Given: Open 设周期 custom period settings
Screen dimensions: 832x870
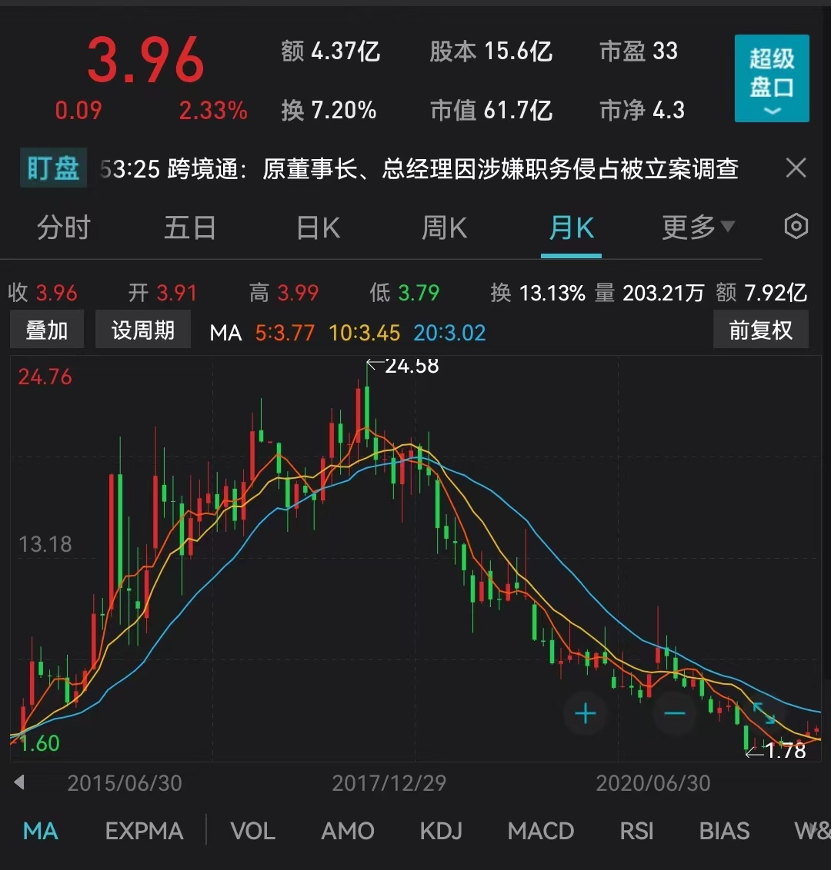Looking at the screenshot, I should 142,330.
